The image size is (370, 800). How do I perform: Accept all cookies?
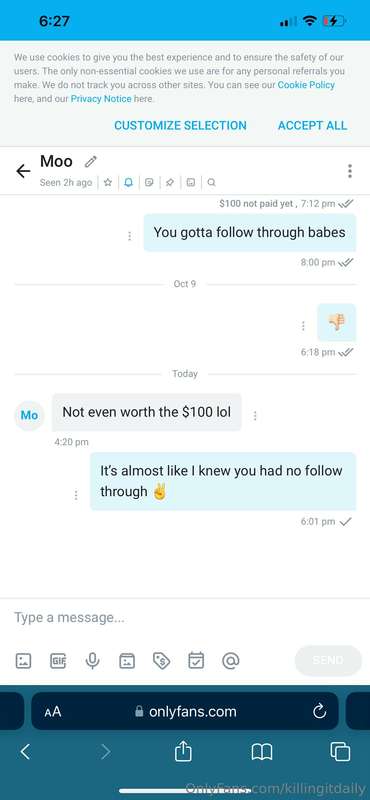[x=312, y=126]
